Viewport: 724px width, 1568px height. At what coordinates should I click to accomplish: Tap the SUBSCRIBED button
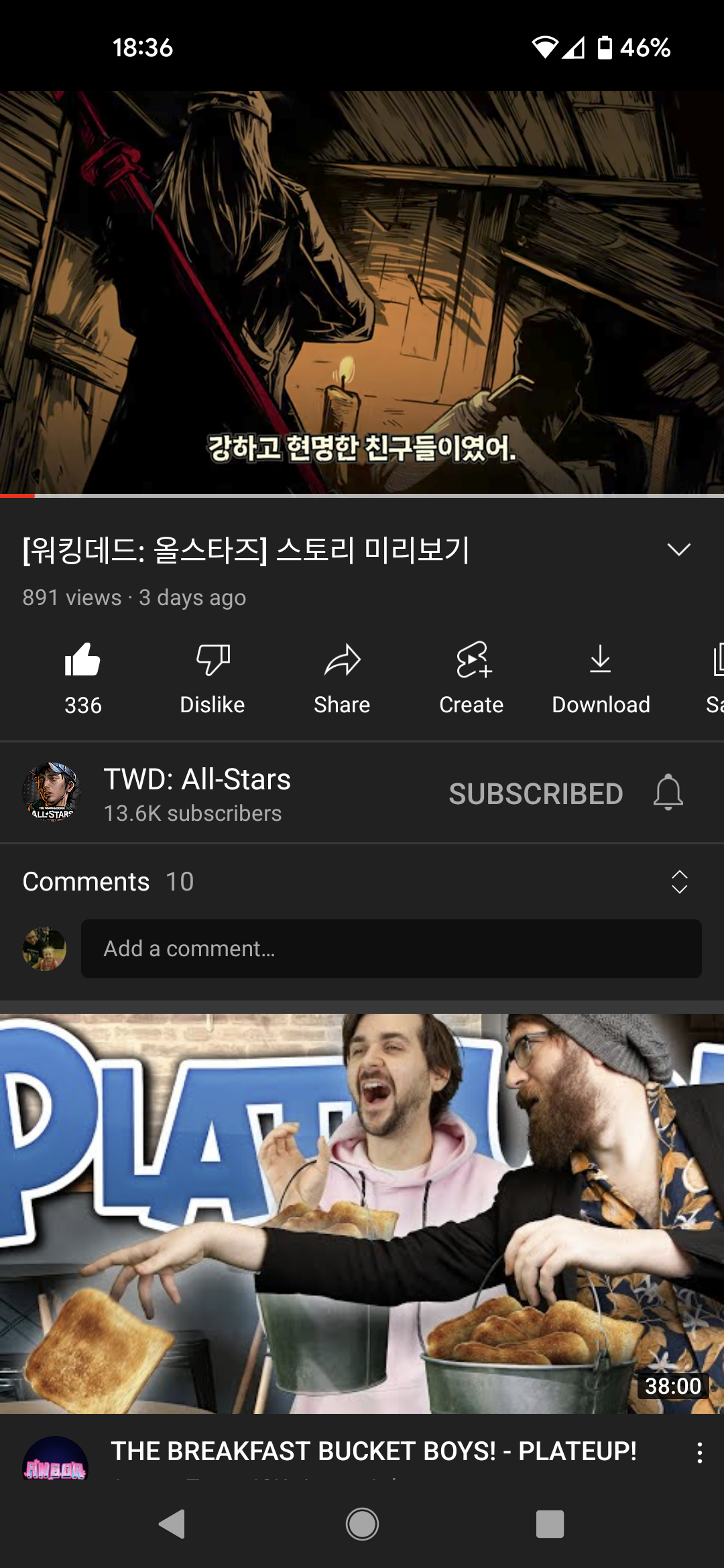536,793
